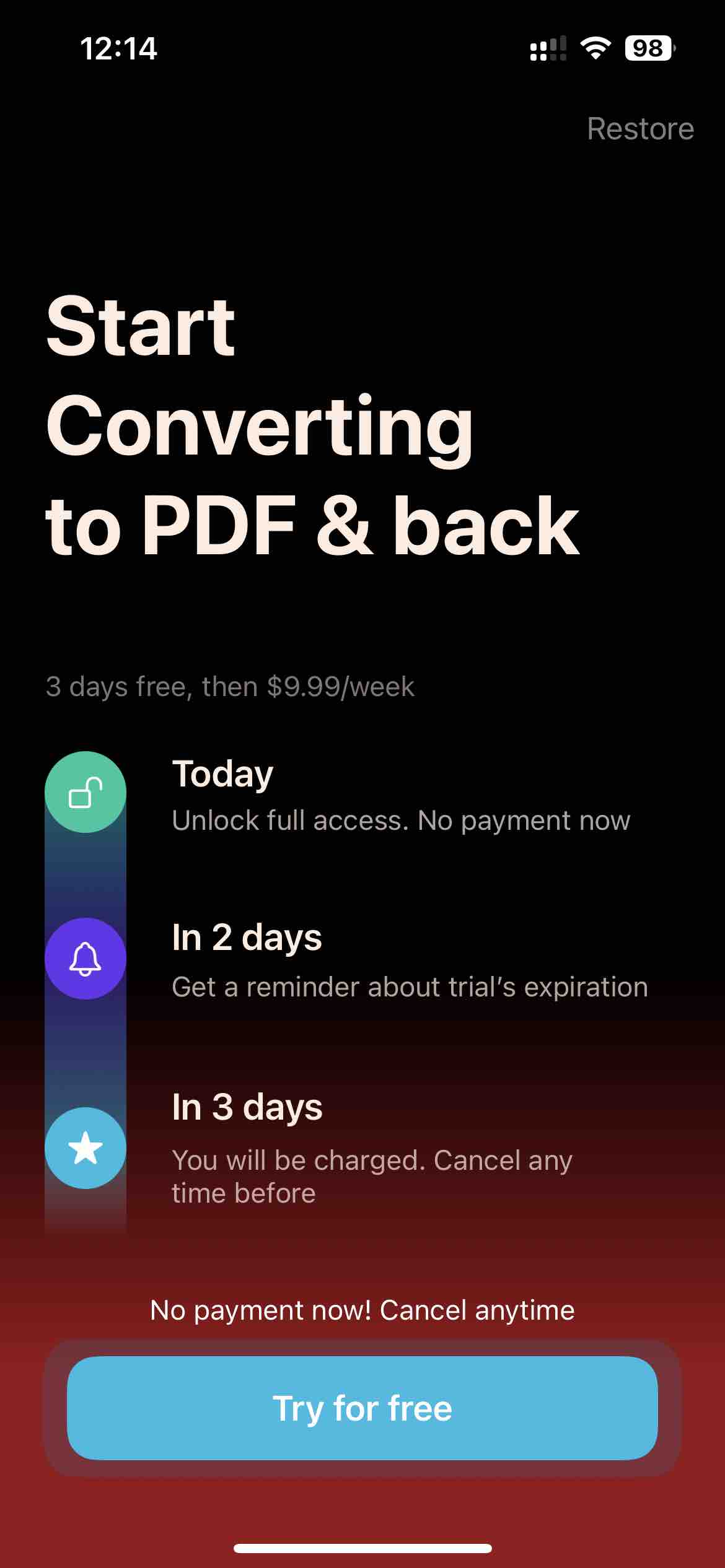The image size is (725, 1568).
Task: Click the pricing text showing $9.99/week
Action: (231, 687)
